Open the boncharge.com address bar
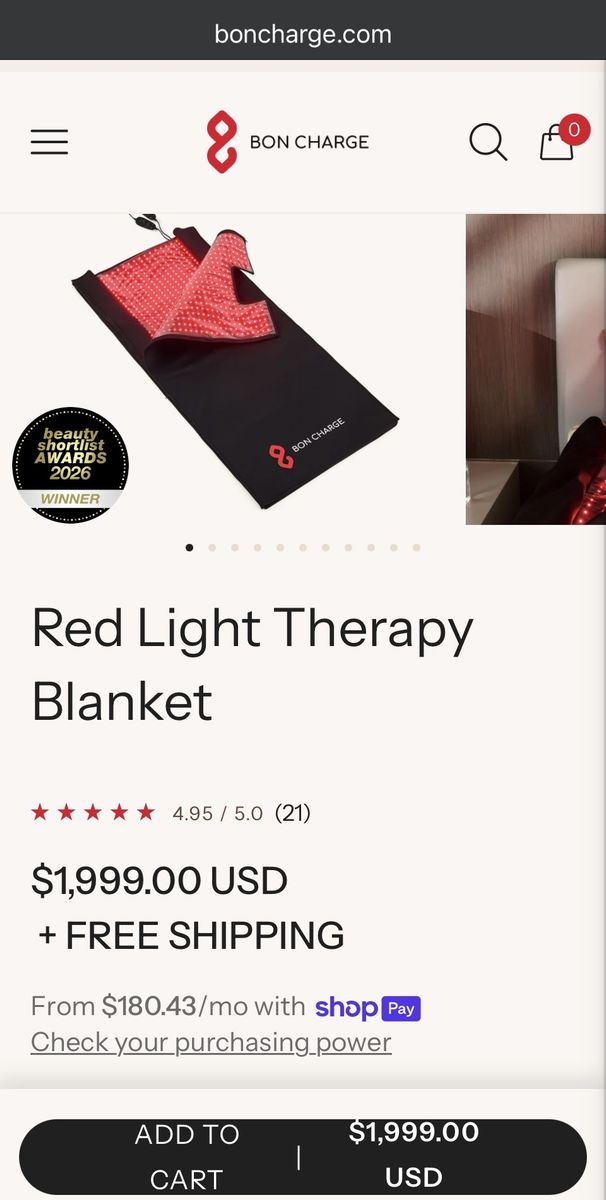 point(303,35)
